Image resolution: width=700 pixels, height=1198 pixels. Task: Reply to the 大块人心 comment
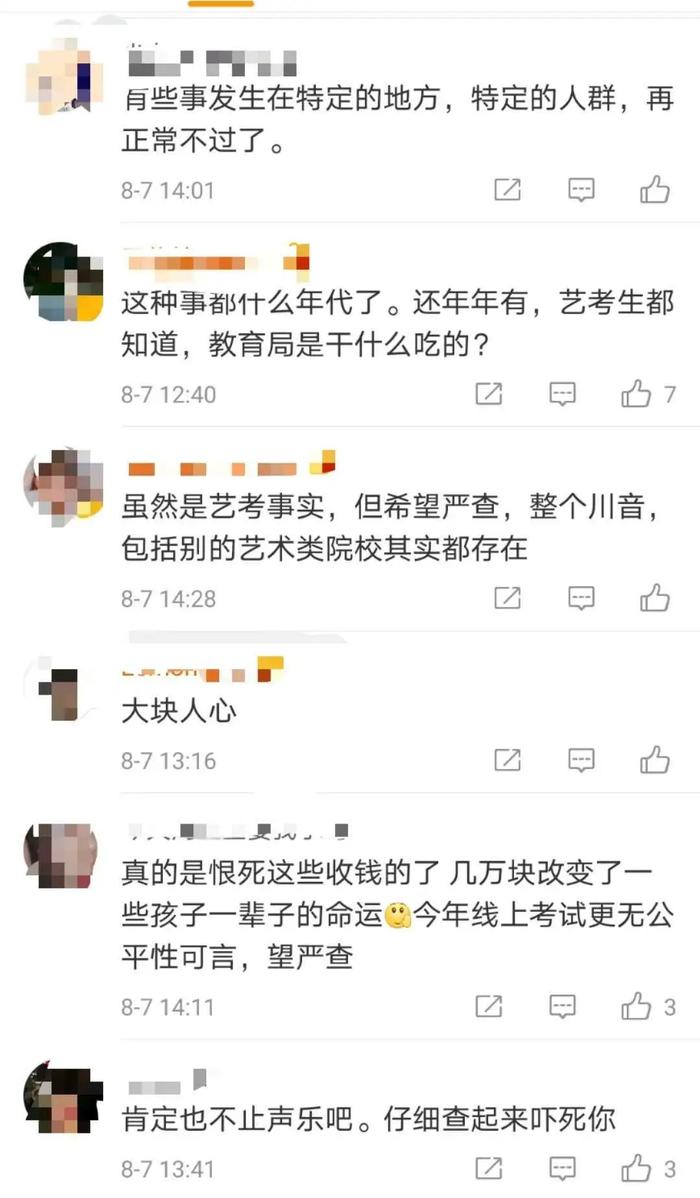coord(582,760)
